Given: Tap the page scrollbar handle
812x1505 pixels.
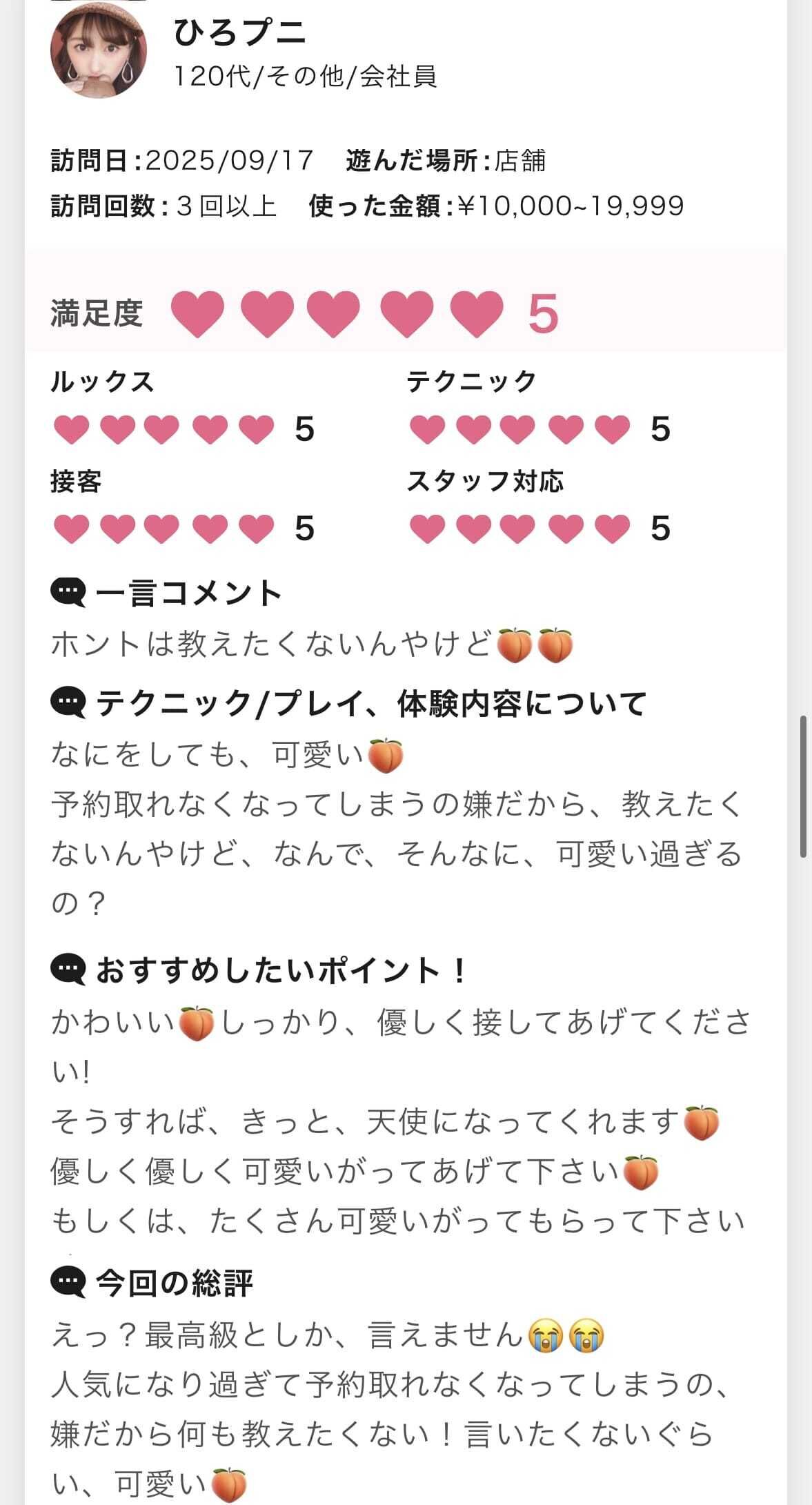Looking at the screenshot, I should tap(803, 787).
